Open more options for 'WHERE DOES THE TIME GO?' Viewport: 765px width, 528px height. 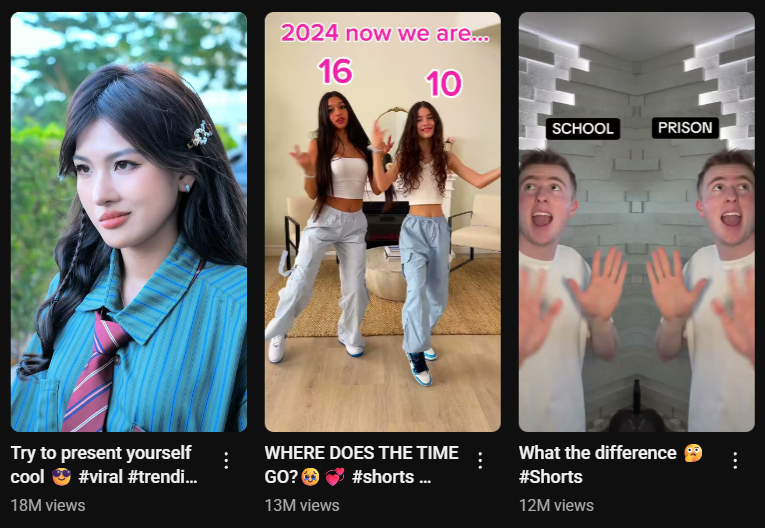[480, 460]
